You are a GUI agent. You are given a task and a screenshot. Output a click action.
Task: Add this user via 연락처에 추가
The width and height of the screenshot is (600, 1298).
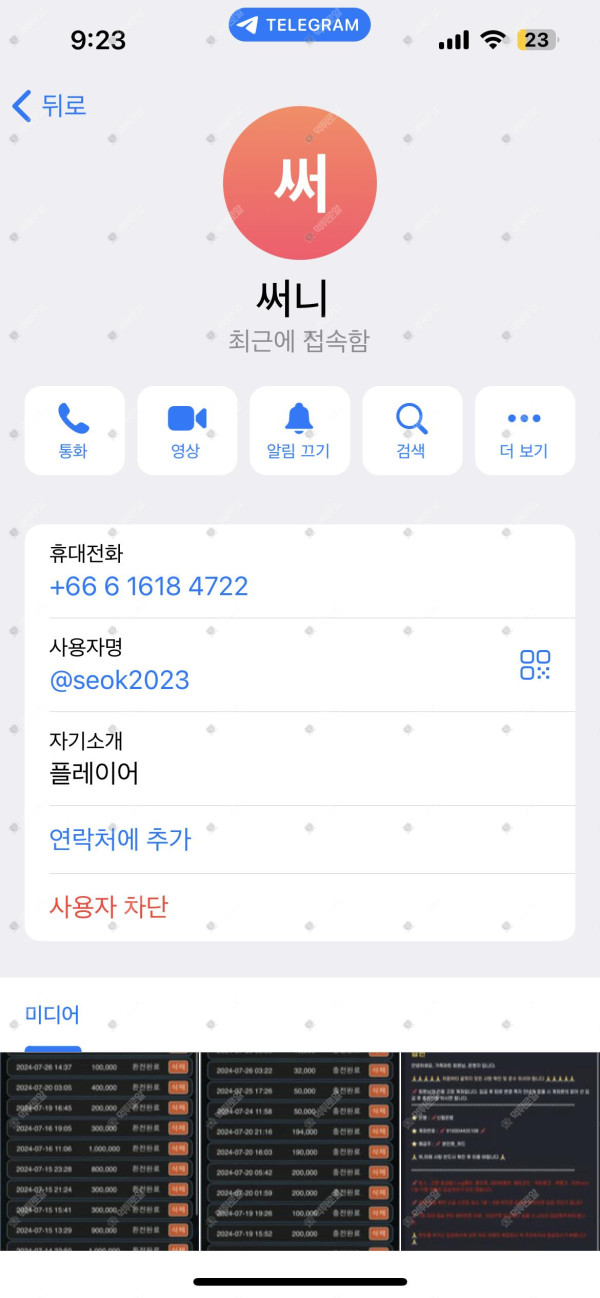[120, 839]
